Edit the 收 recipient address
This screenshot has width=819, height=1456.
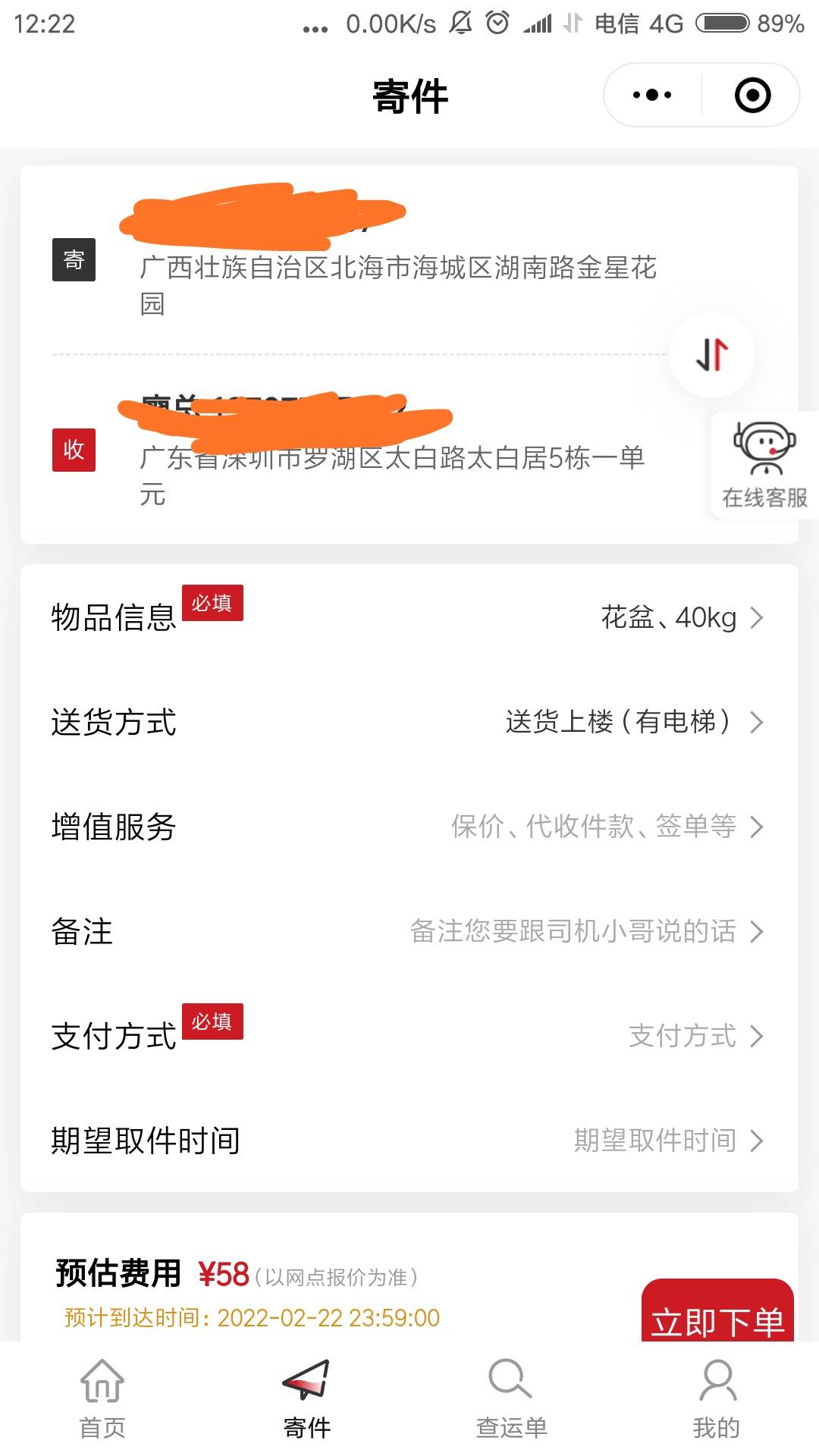click(356, 450)
